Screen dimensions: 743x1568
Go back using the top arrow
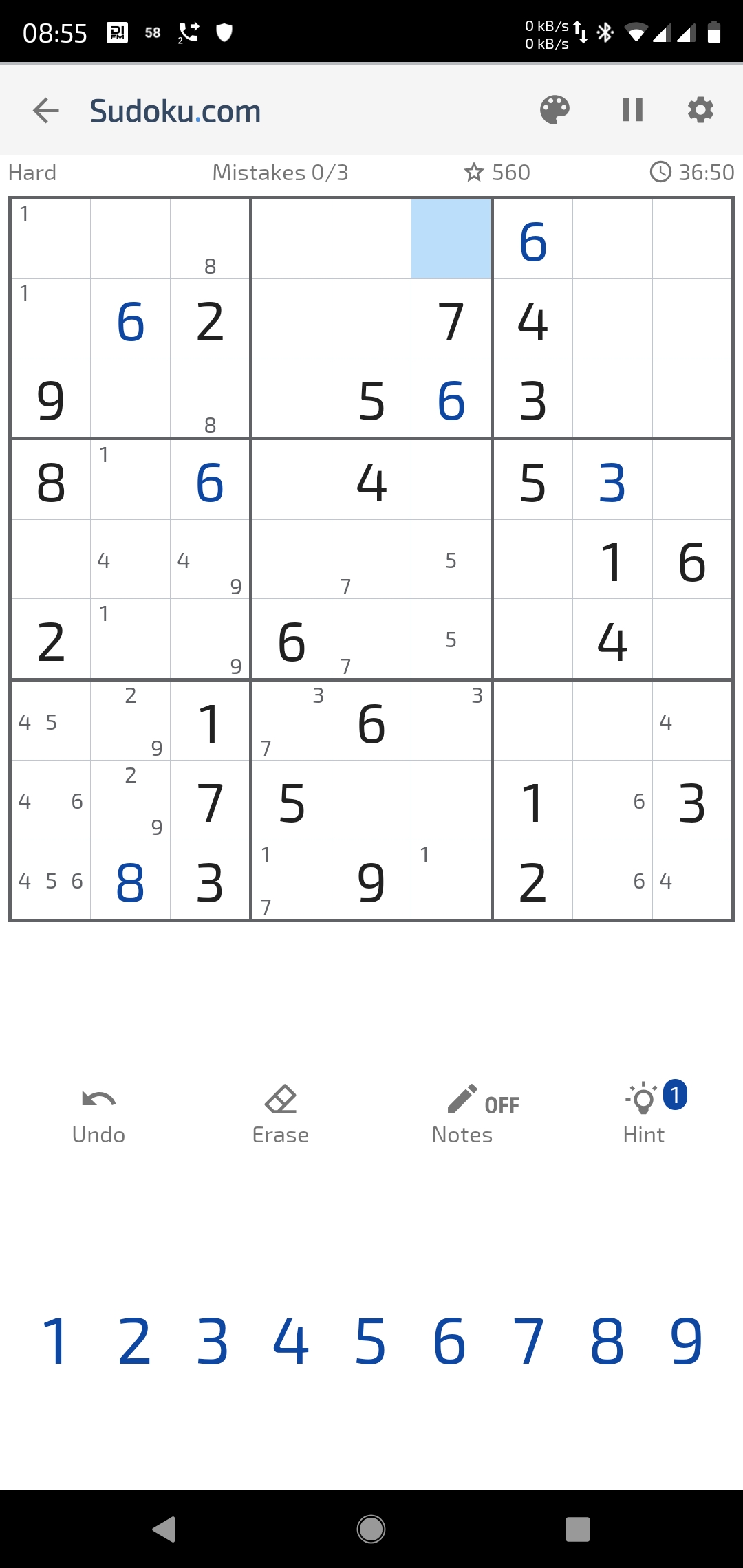(x=46, y=110)
